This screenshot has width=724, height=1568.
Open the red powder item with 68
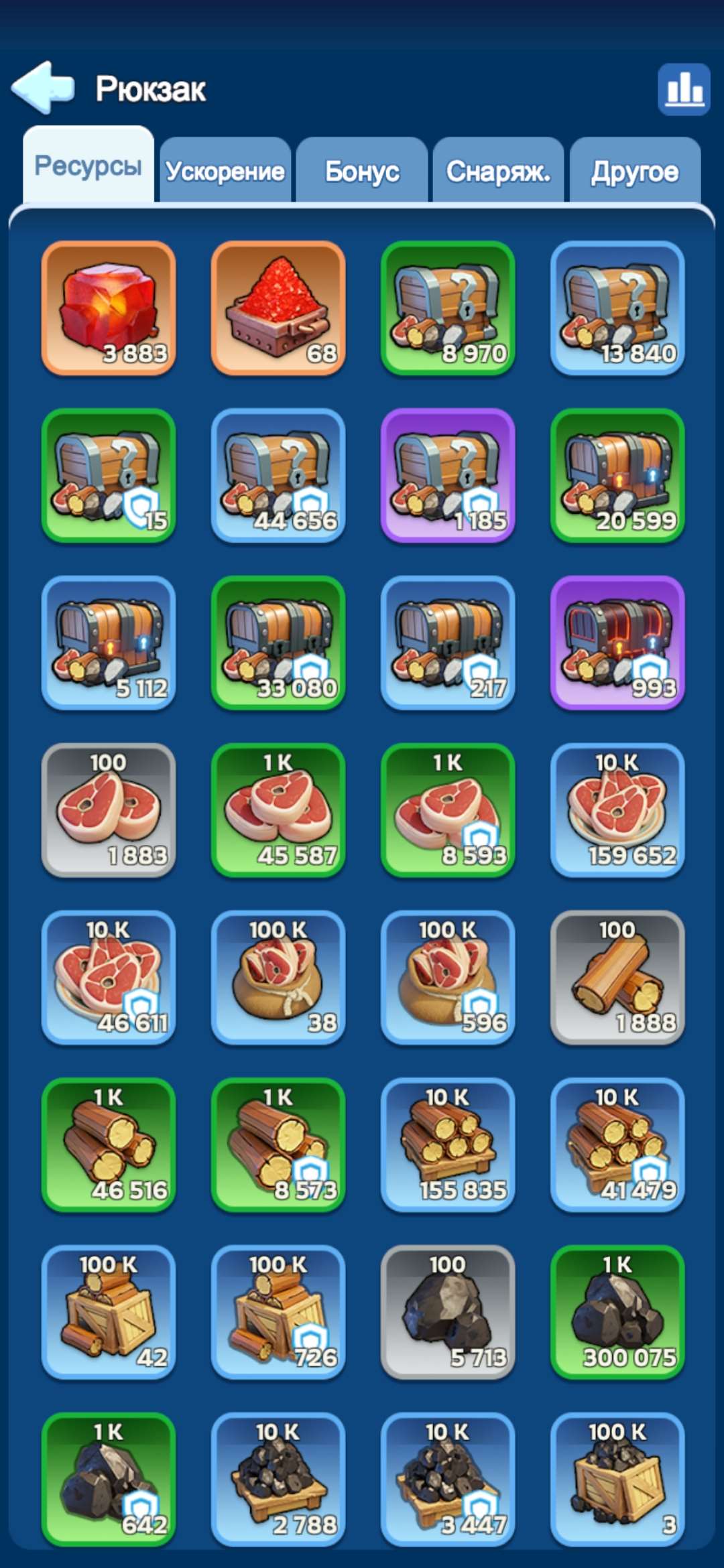coord(278,308)
